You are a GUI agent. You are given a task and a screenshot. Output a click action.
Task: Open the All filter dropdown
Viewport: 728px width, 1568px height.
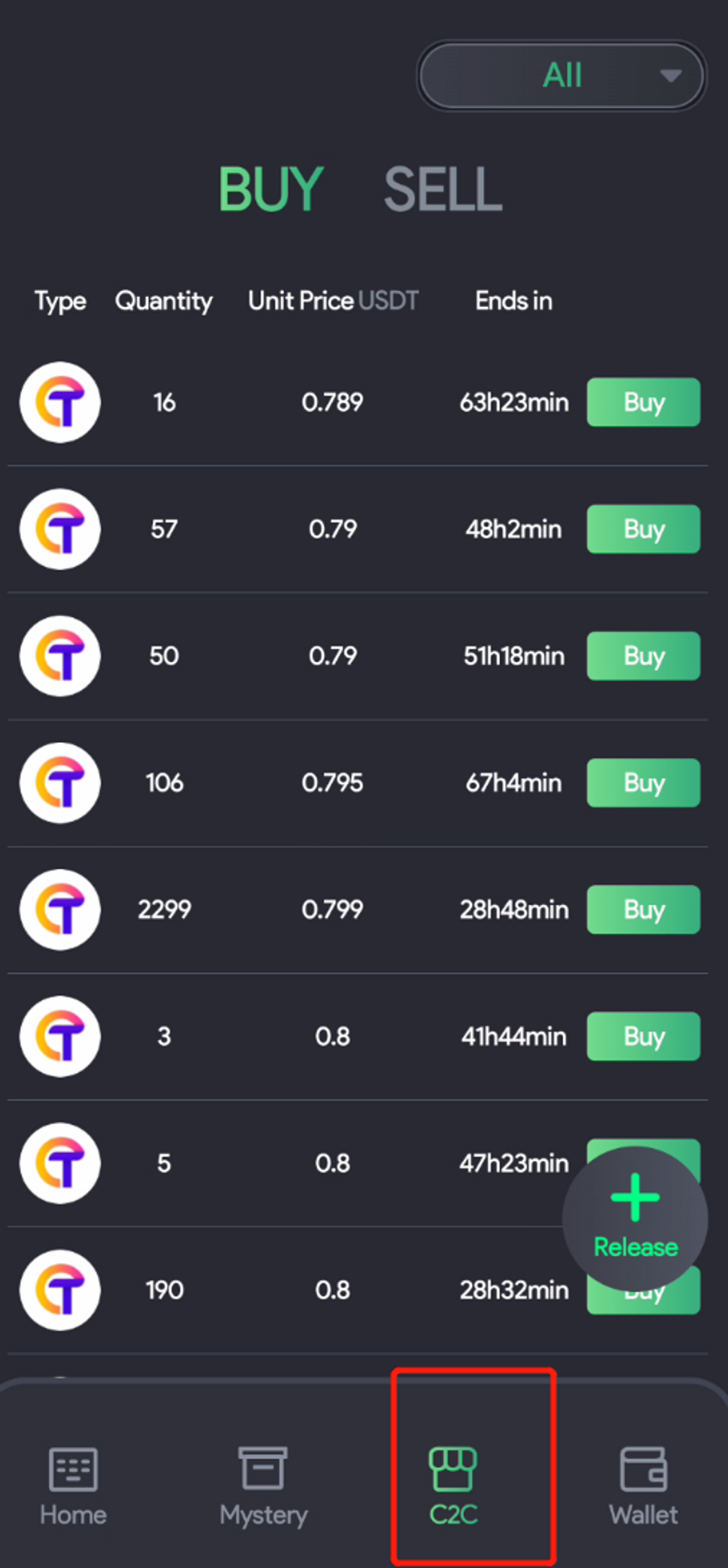[561, 75]
